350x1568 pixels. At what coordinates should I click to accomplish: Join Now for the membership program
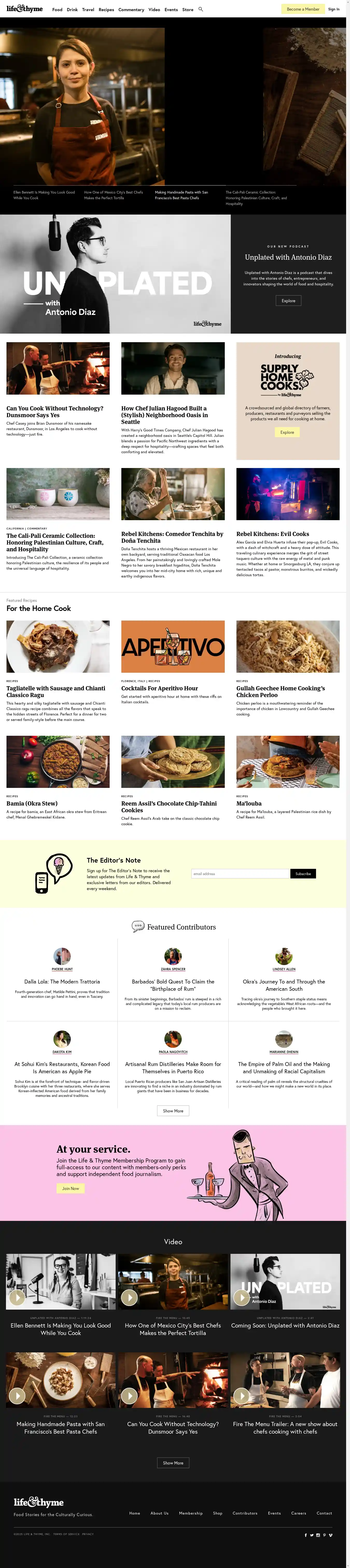tap(71, 1188)
